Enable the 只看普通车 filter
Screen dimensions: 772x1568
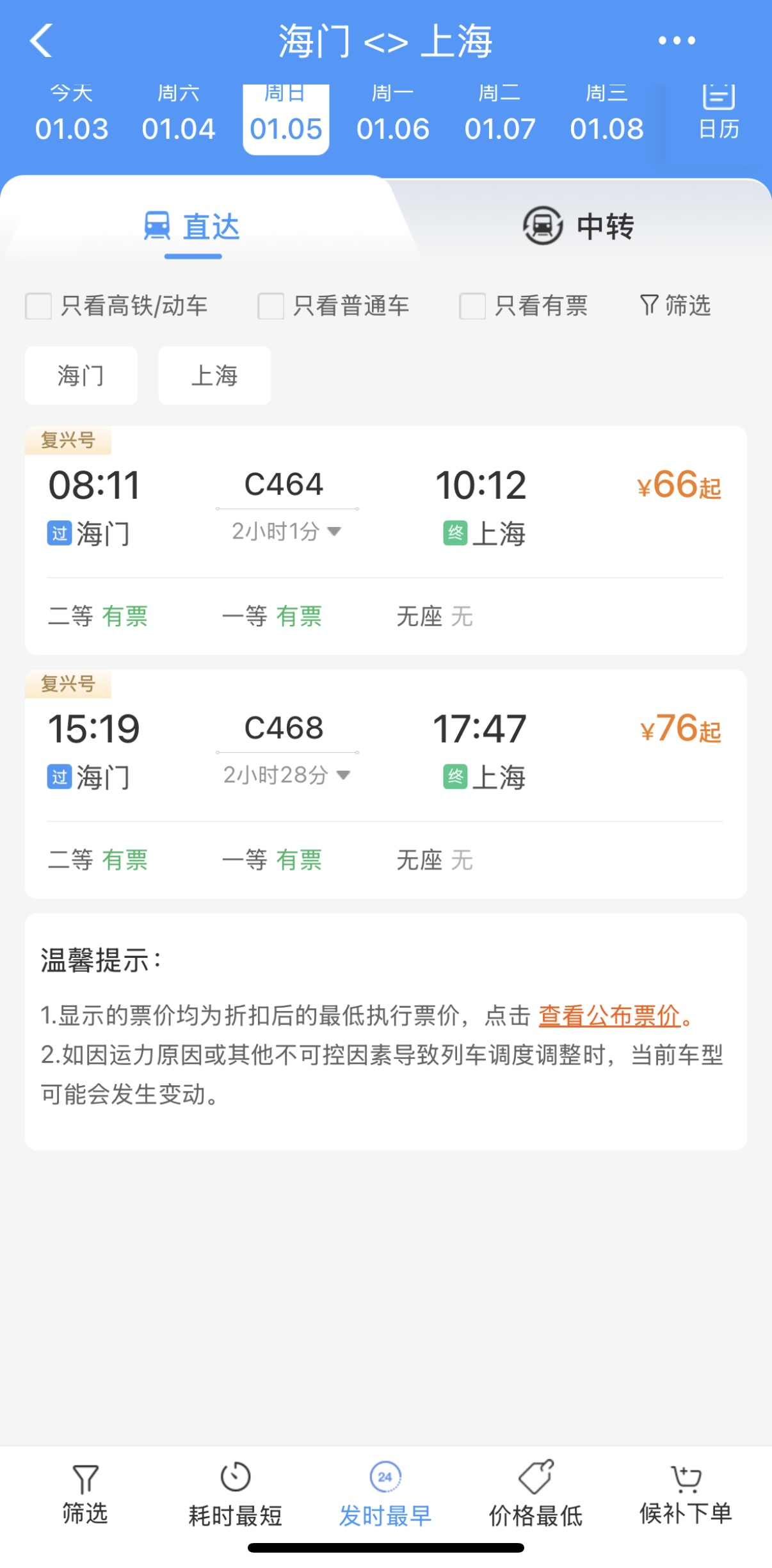tap(271, 306)
